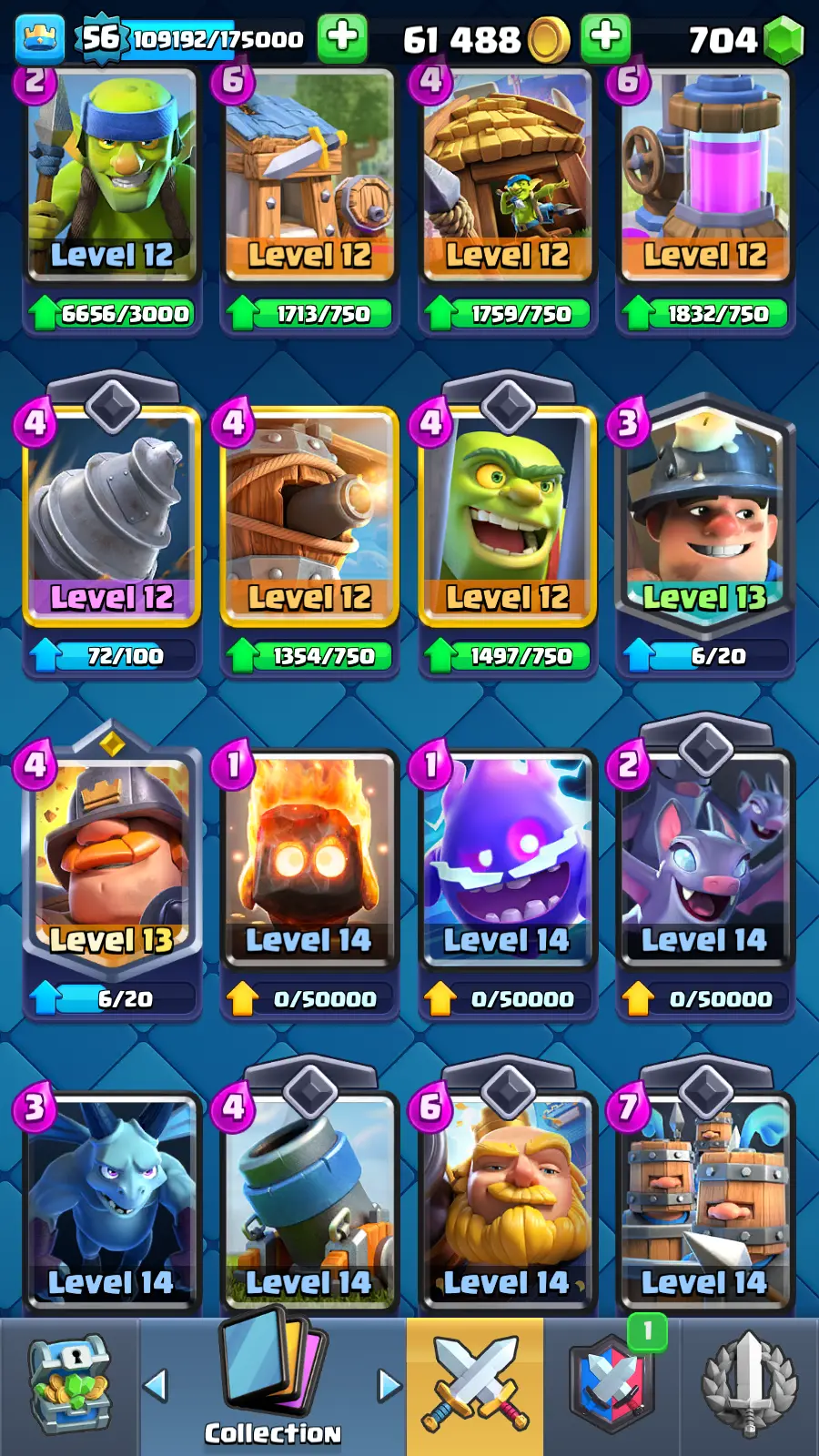The height and width of the screenshot is (1456, 819).
Task: Switch to the Battle crossed swords tab
Action: 475,1383
